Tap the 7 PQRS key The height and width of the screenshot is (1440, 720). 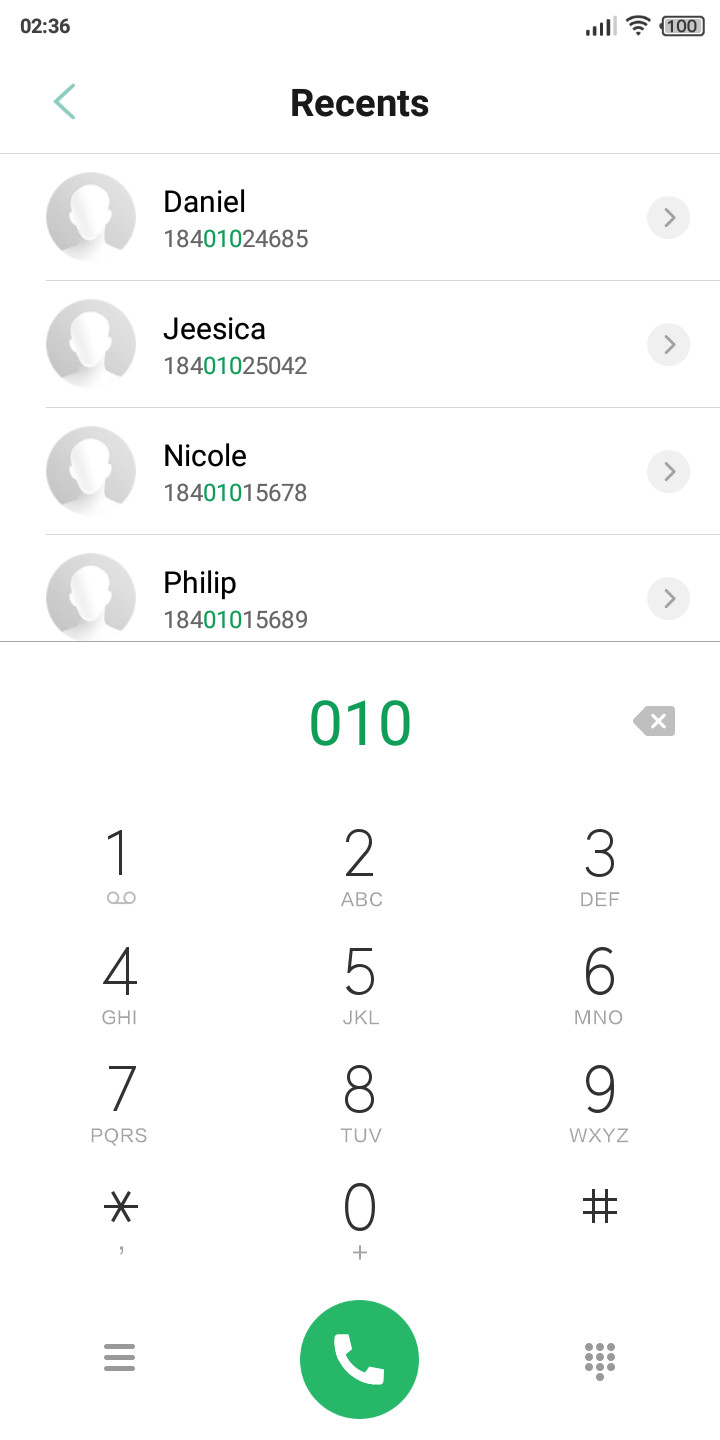point(120,1102)
